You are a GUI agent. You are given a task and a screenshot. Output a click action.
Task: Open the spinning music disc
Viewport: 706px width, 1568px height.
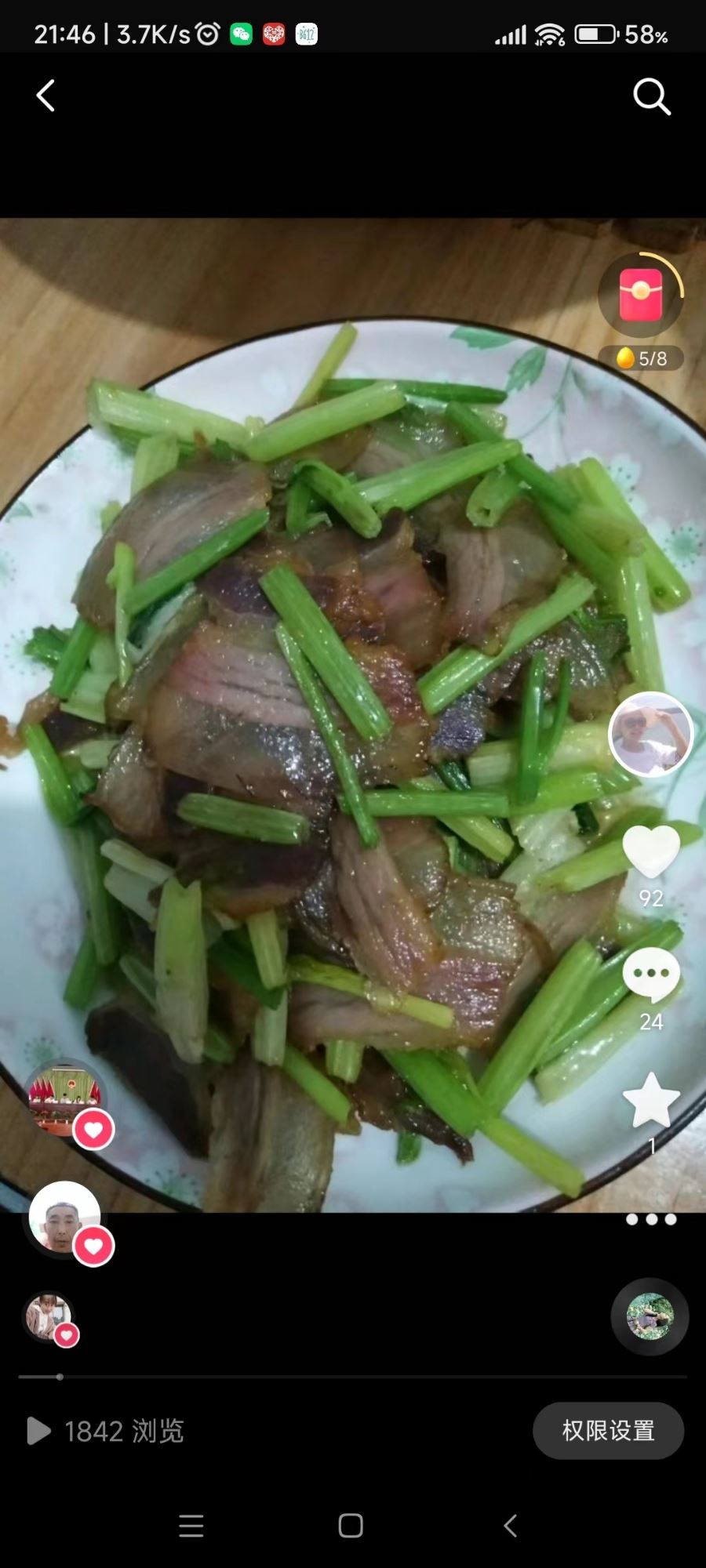(x=650, y=1316)
